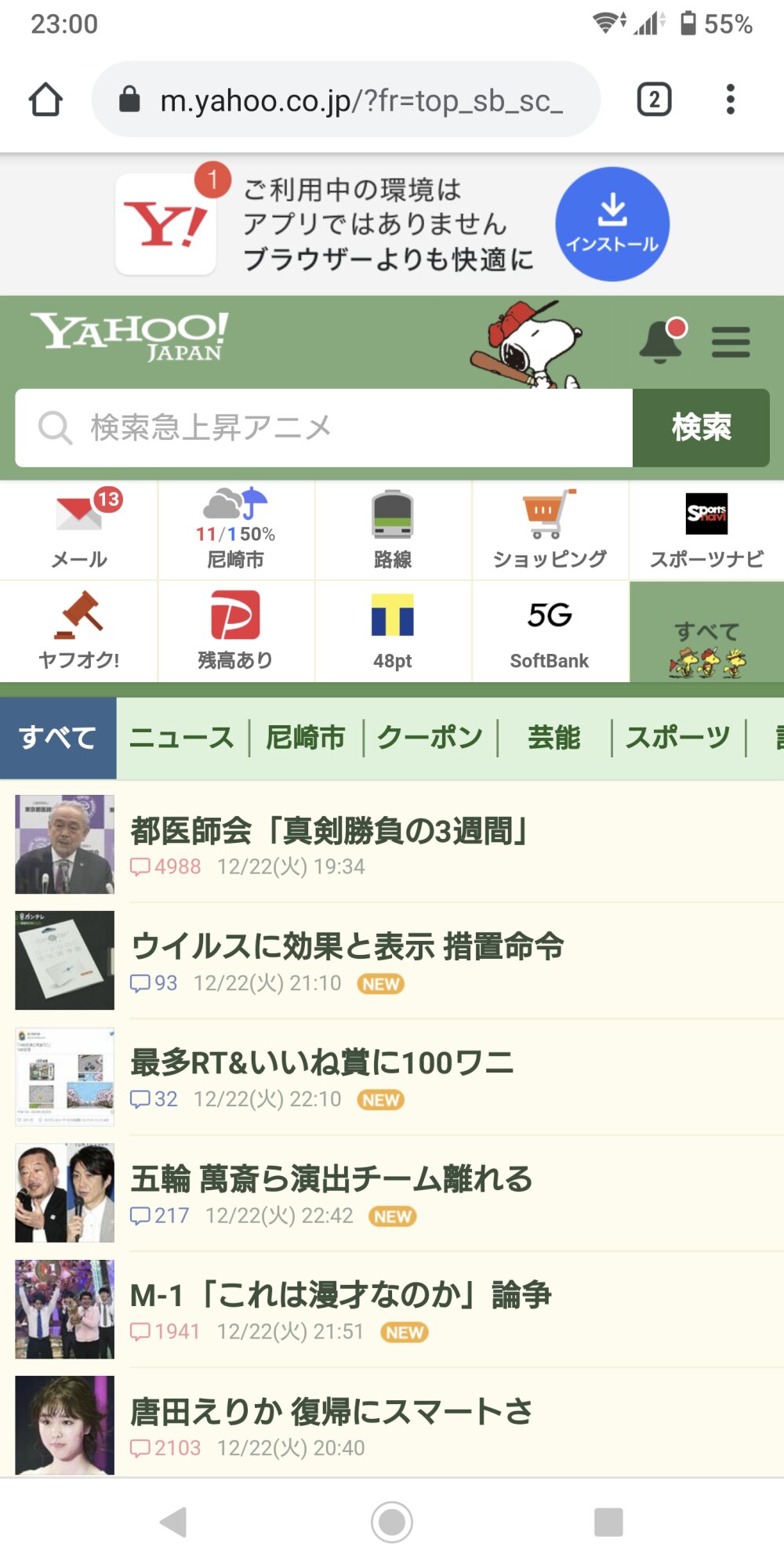Tap the blue インストール button
Screen dimensions: 784x1568
[x=612, y=224]
